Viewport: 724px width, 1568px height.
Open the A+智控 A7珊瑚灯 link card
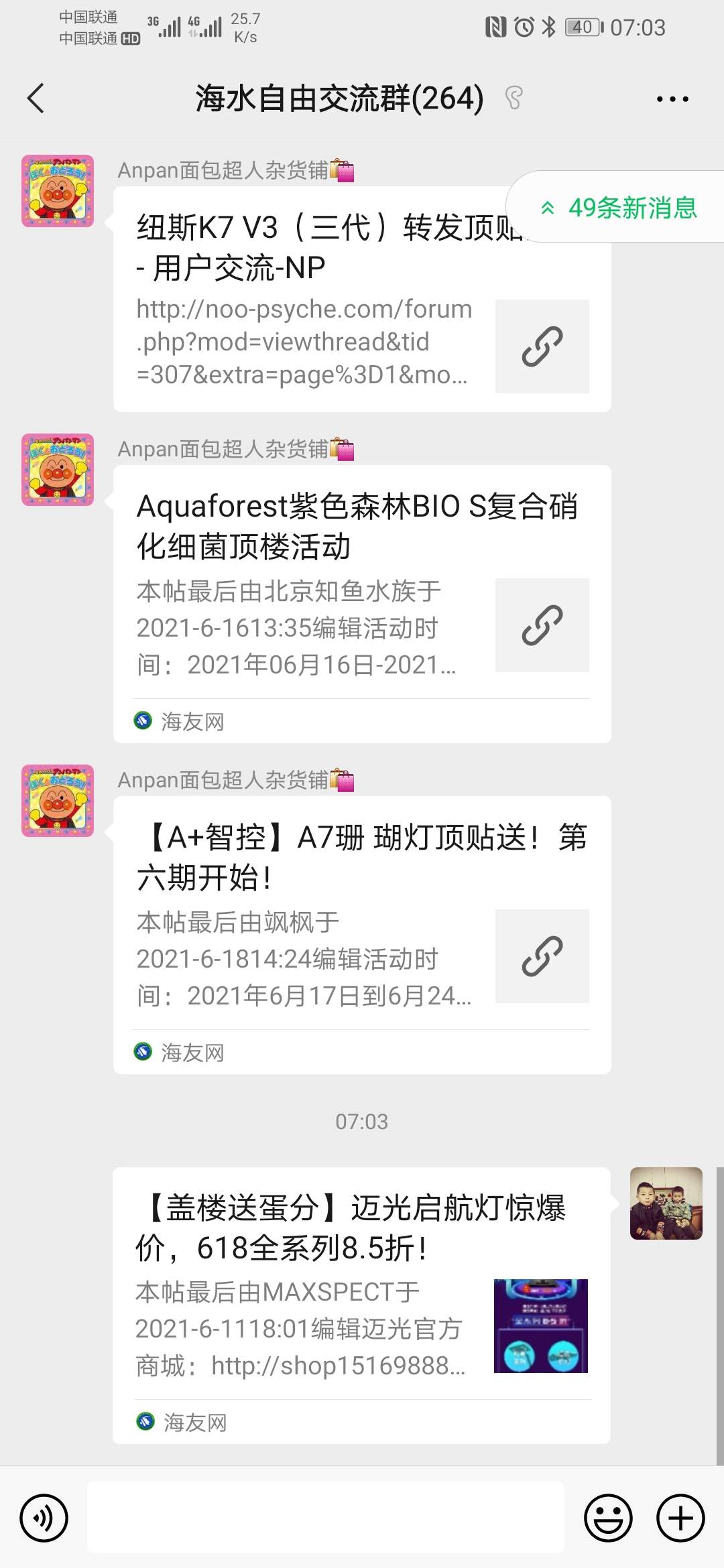tap(362, 934)
